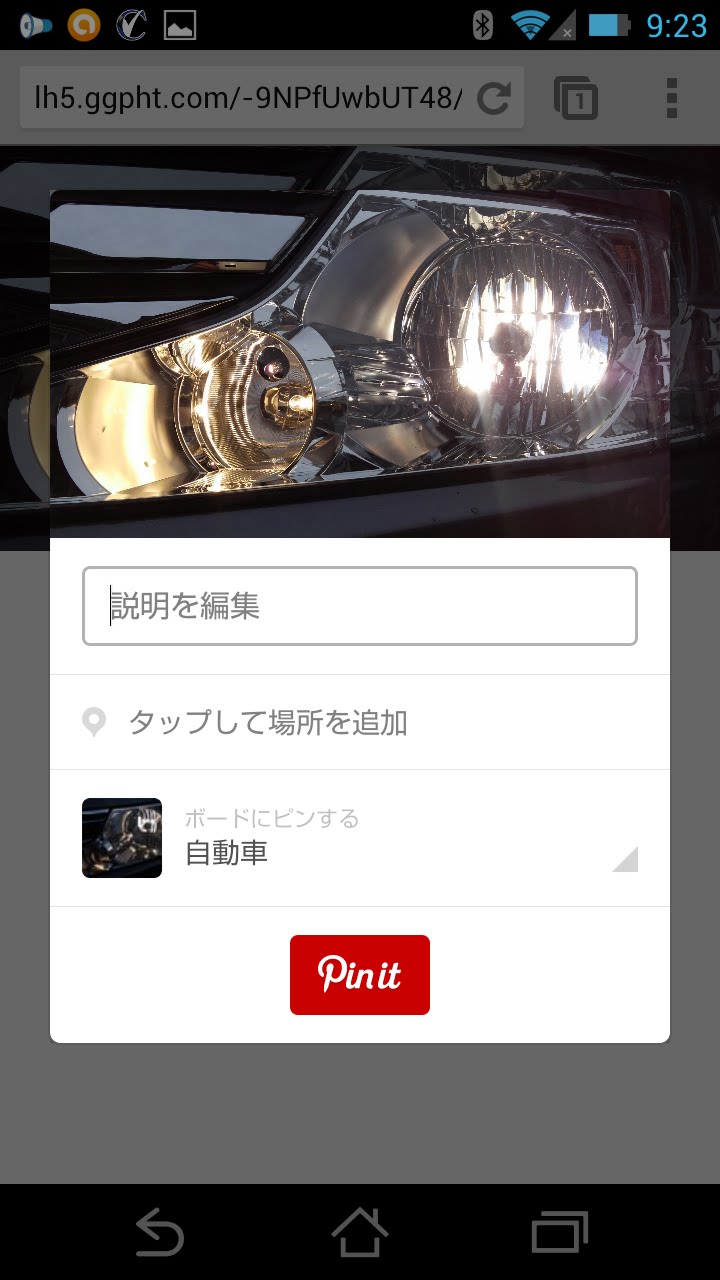Viewport: 720px width, 1280px height.
Task: Tap the red Pin it button
Action: pos(360,975)
